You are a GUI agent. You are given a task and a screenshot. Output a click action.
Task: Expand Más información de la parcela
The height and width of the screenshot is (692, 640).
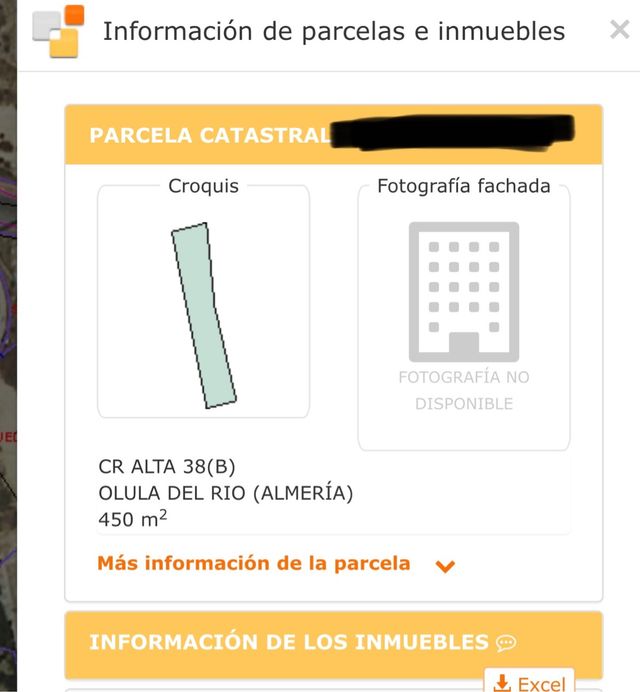tap(276, 564)
